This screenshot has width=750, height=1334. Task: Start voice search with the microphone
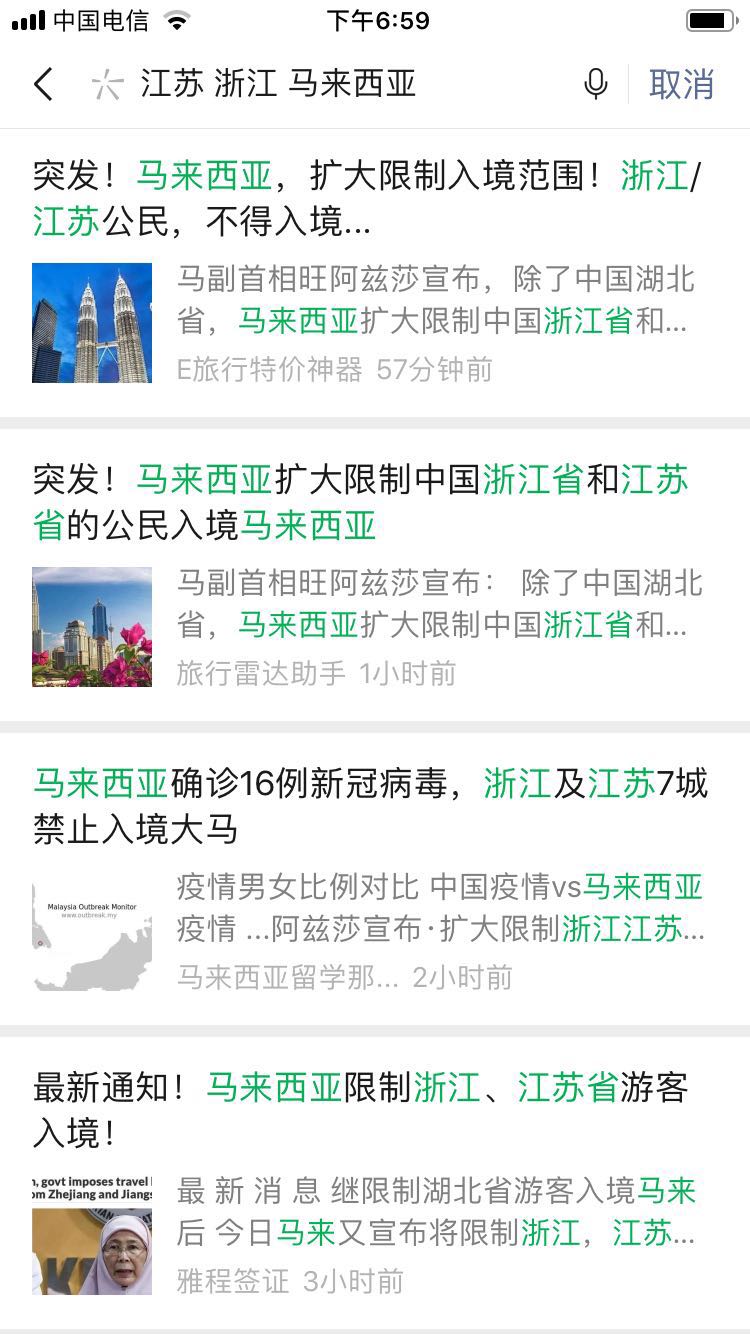(x=596, y=84)
